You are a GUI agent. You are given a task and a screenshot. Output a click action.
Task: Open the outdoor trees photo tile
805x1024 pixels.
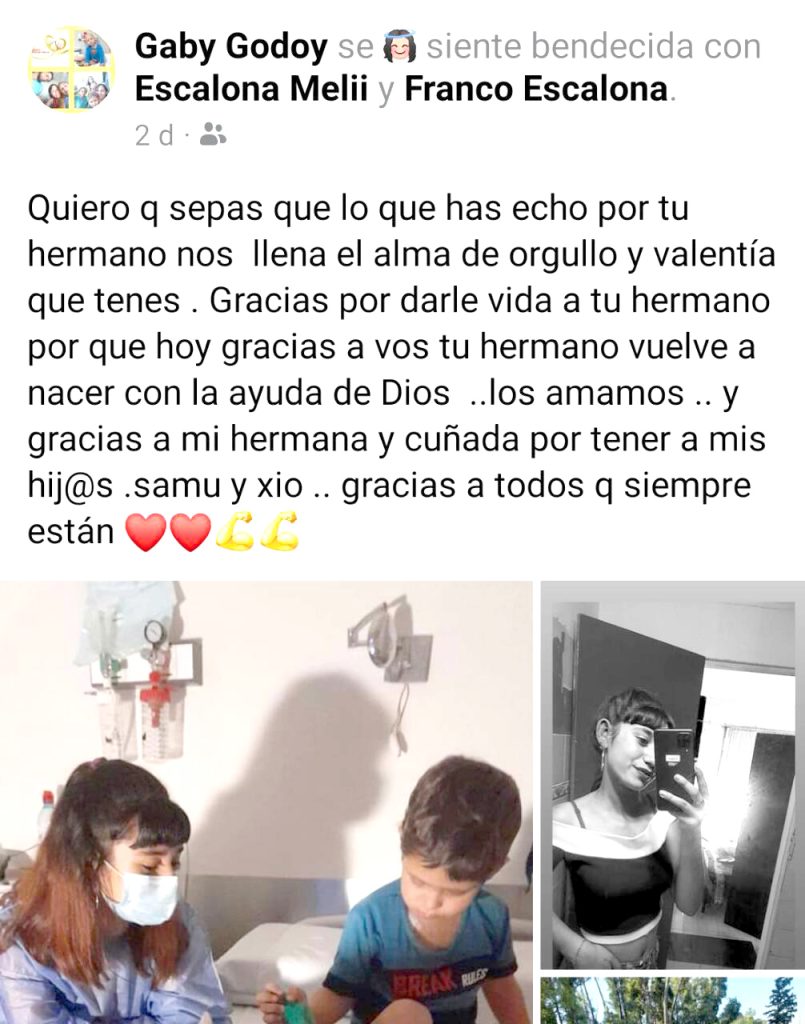pos(672,1001)
